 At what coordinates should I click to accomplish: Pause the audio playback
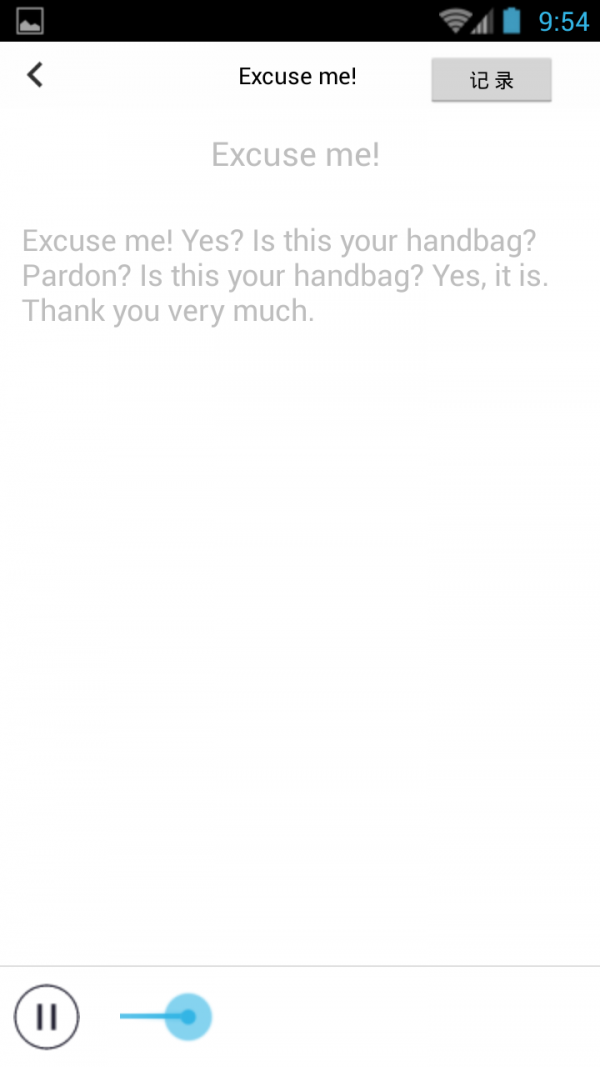coord(46,1016)
